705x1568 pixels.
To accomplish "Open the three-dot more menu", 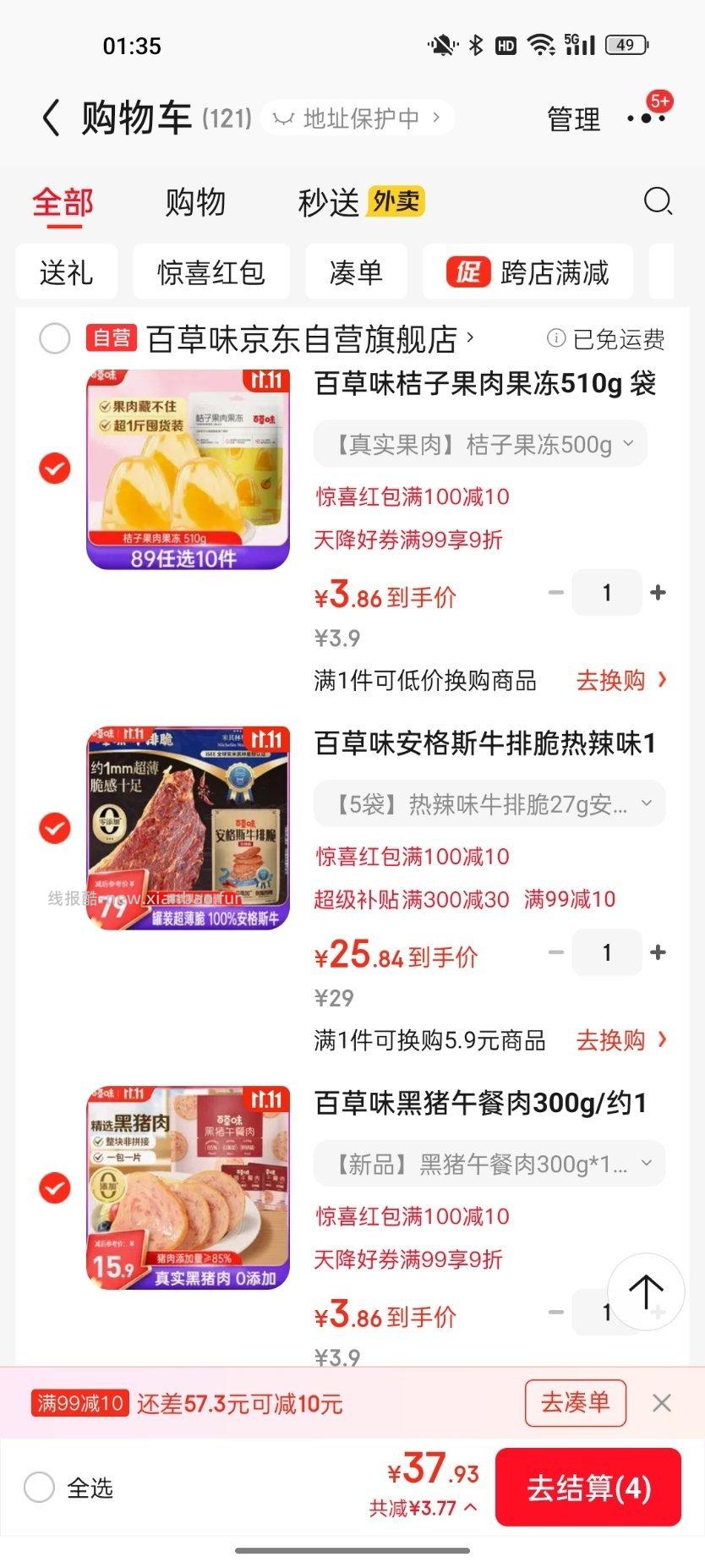I will 646,118.
